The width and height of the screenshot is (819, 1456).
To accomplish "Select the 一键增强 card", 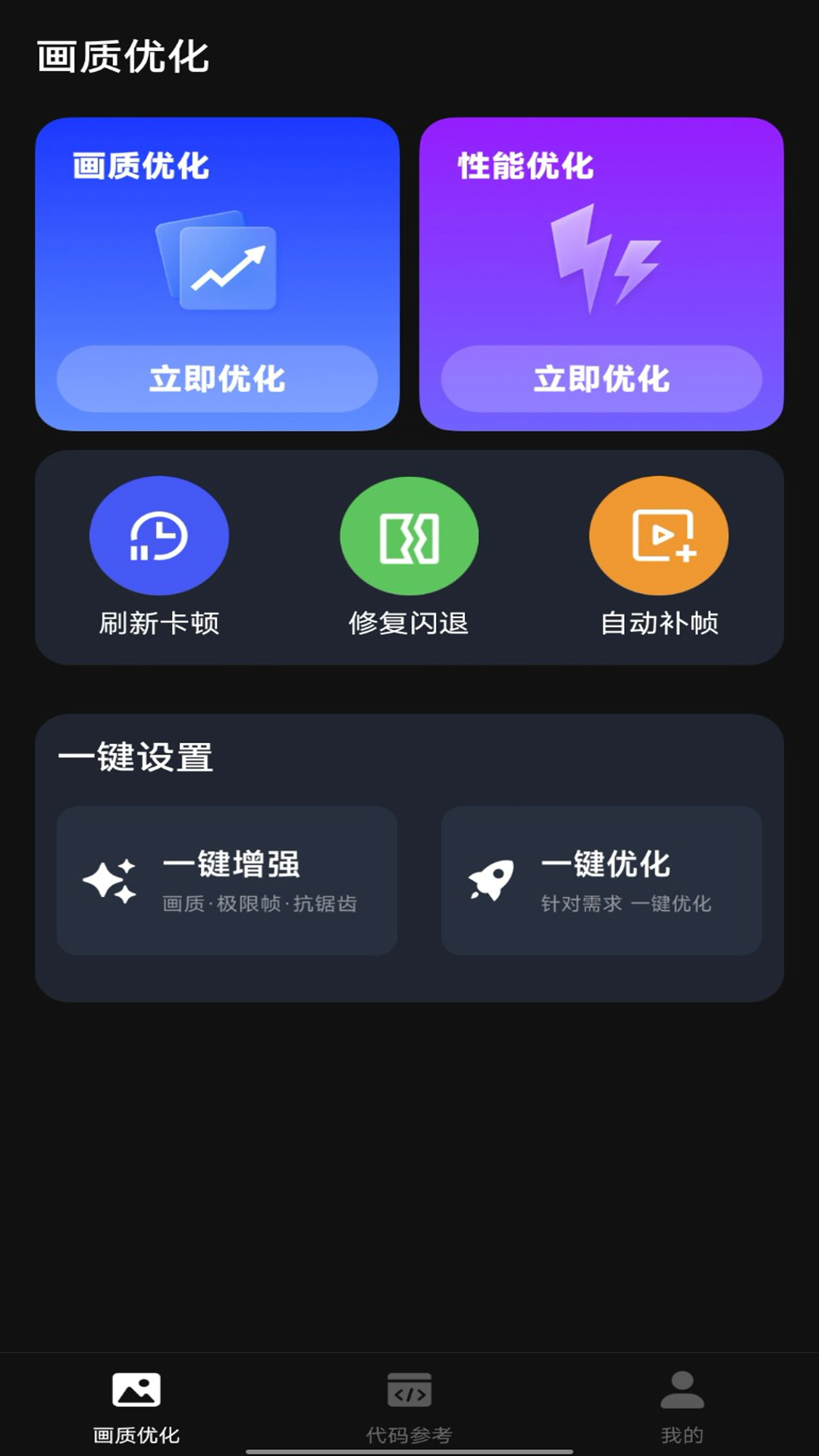I will 227,880.
